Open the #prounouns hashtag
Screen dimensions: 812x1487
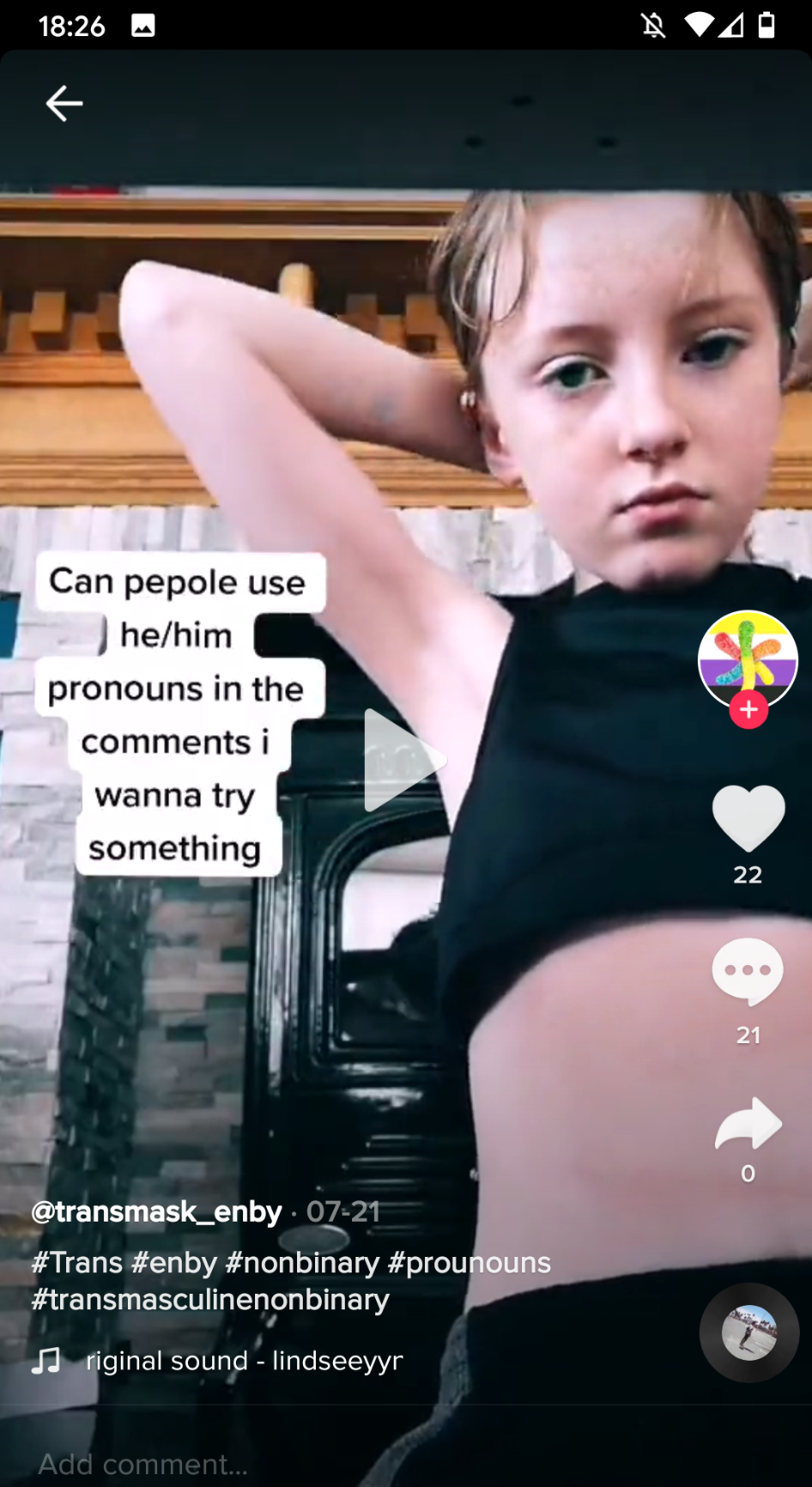click(469, 1263)
